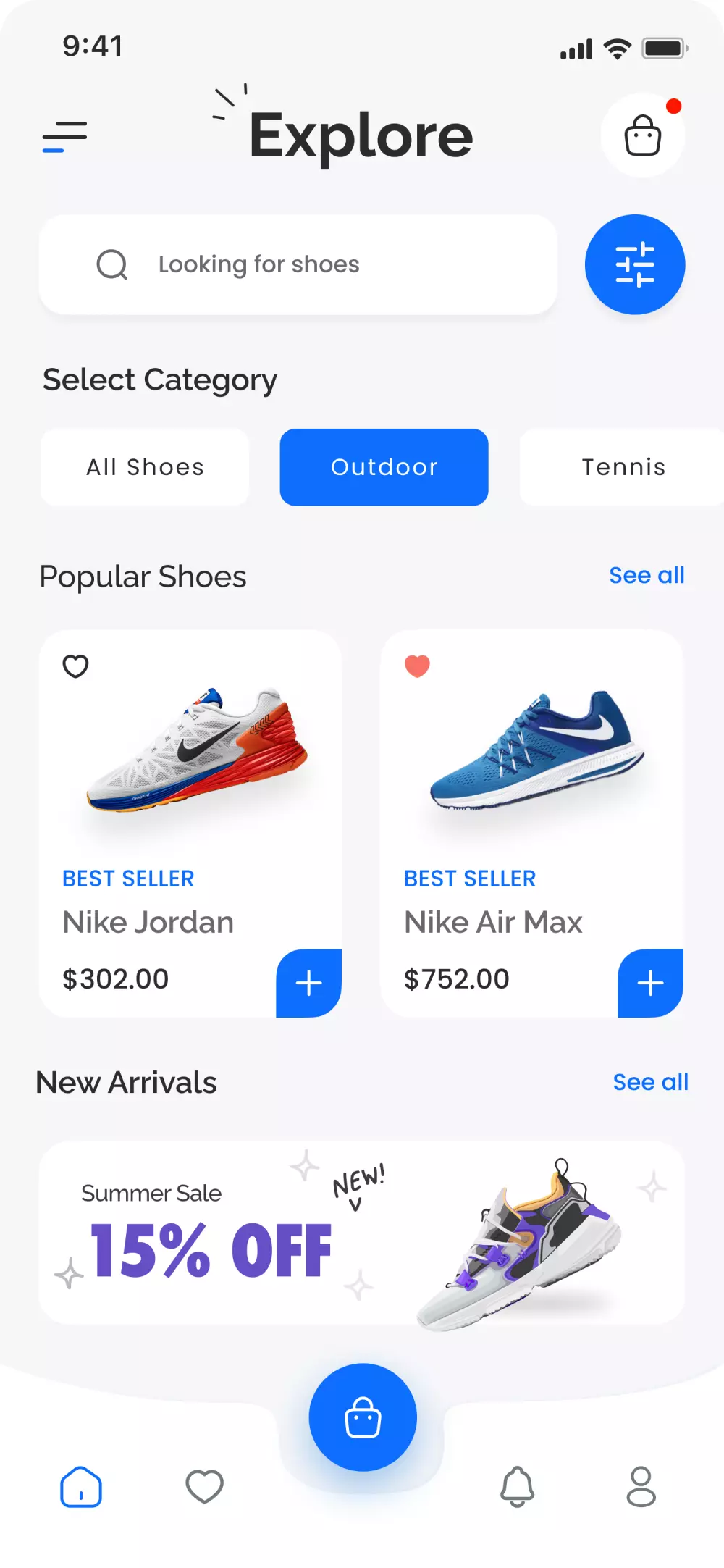The width and height of the screenshot is (724, 1568).
Task: Open the central cart button
Action: click(363, 1418)
